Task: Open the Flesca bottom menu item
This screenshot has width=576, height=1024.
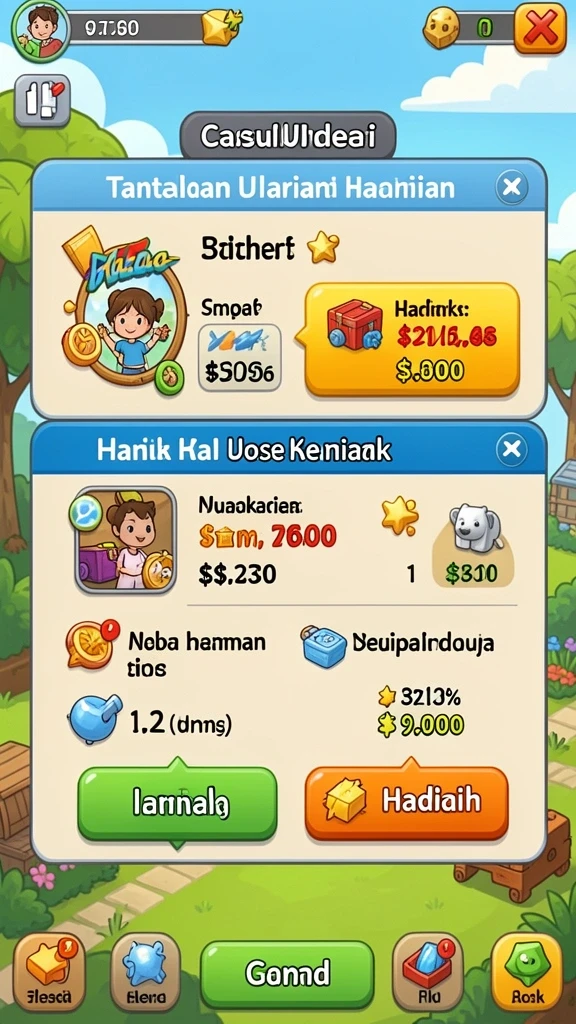Action: 49,972
